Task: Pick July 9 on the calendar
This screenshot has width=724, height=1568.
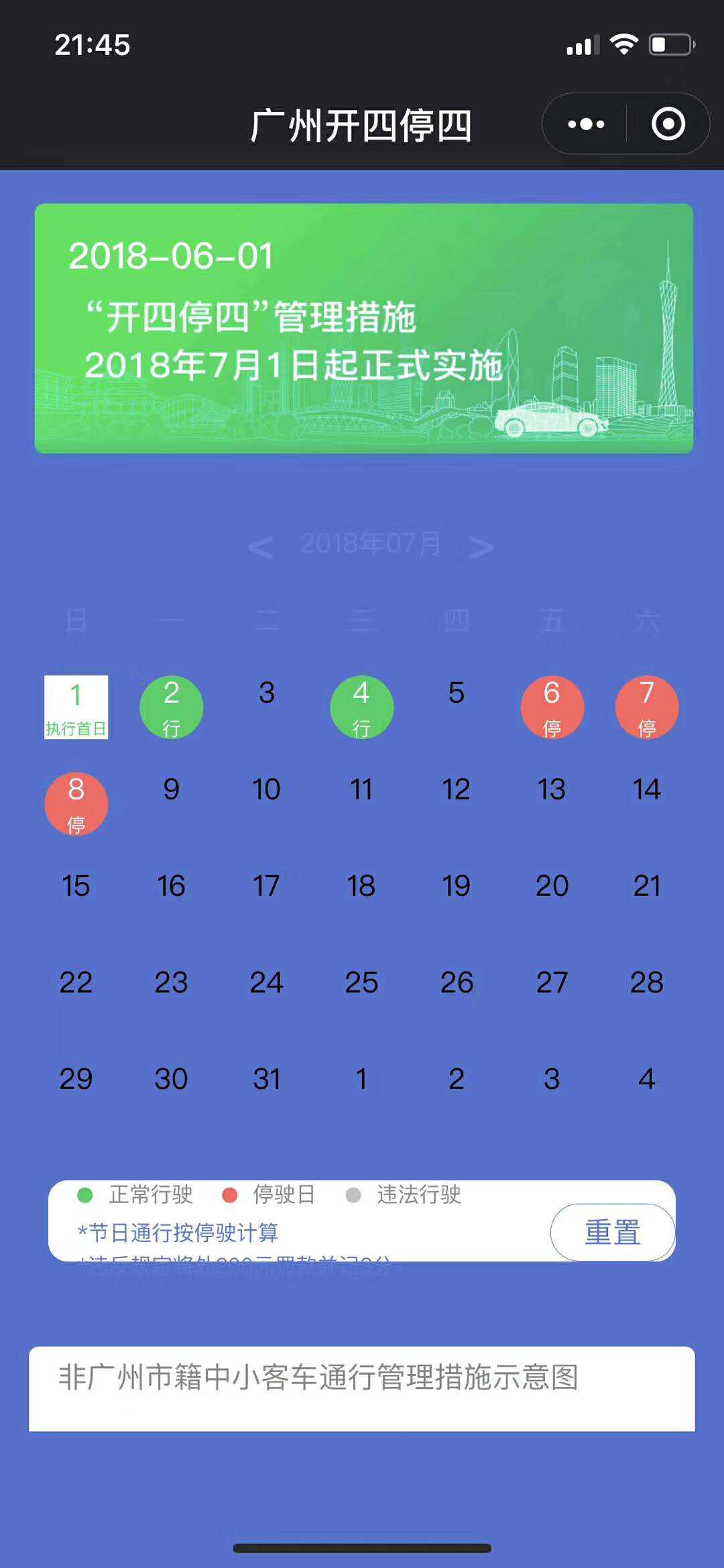Action: coord(171,789)
